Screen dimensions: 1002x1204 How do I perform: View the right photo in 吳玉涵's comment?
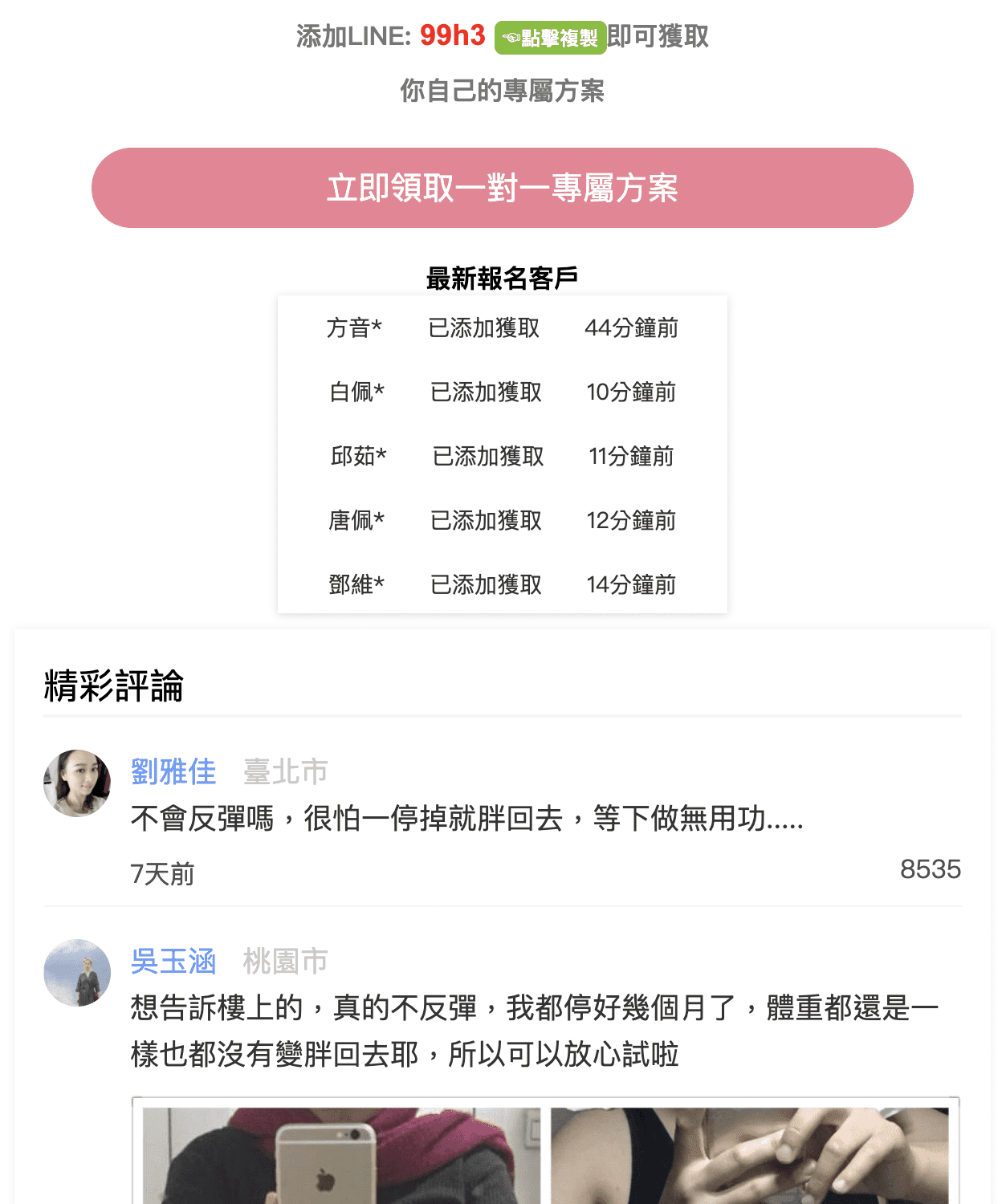point(749,1154)
